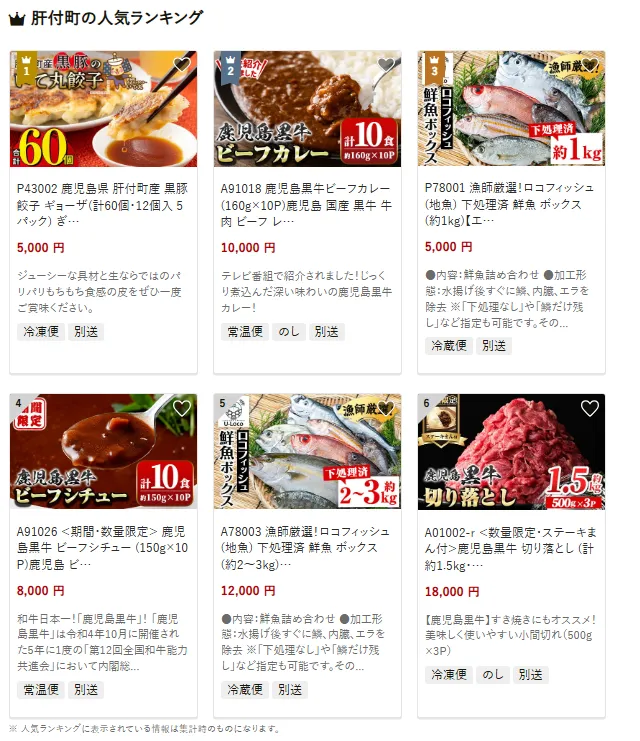Tap the heart on the ビーフシチュー card
The width and height of the screenshot is (640, 741).
pyautogui.click(x=181, y=408)
